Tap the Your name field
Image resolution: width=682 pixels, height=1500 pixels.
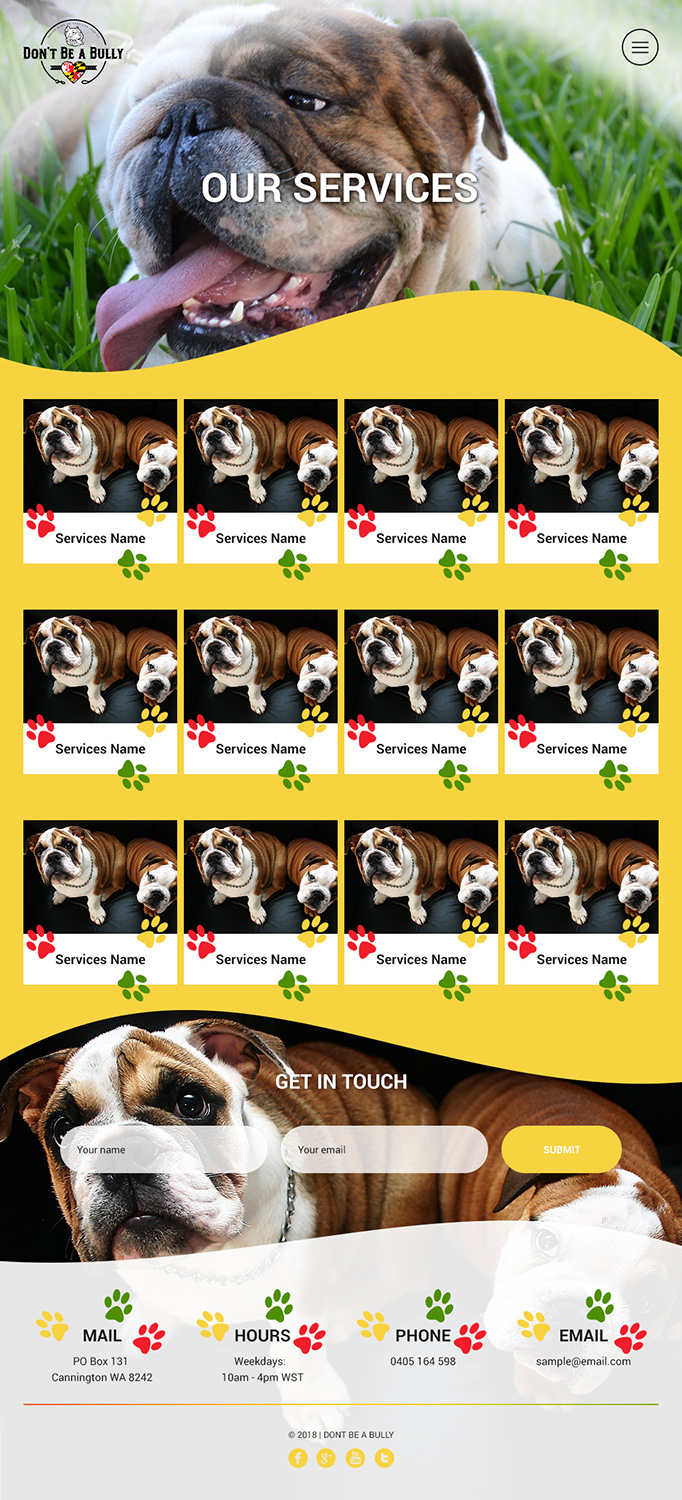(x=163, y=1150)
